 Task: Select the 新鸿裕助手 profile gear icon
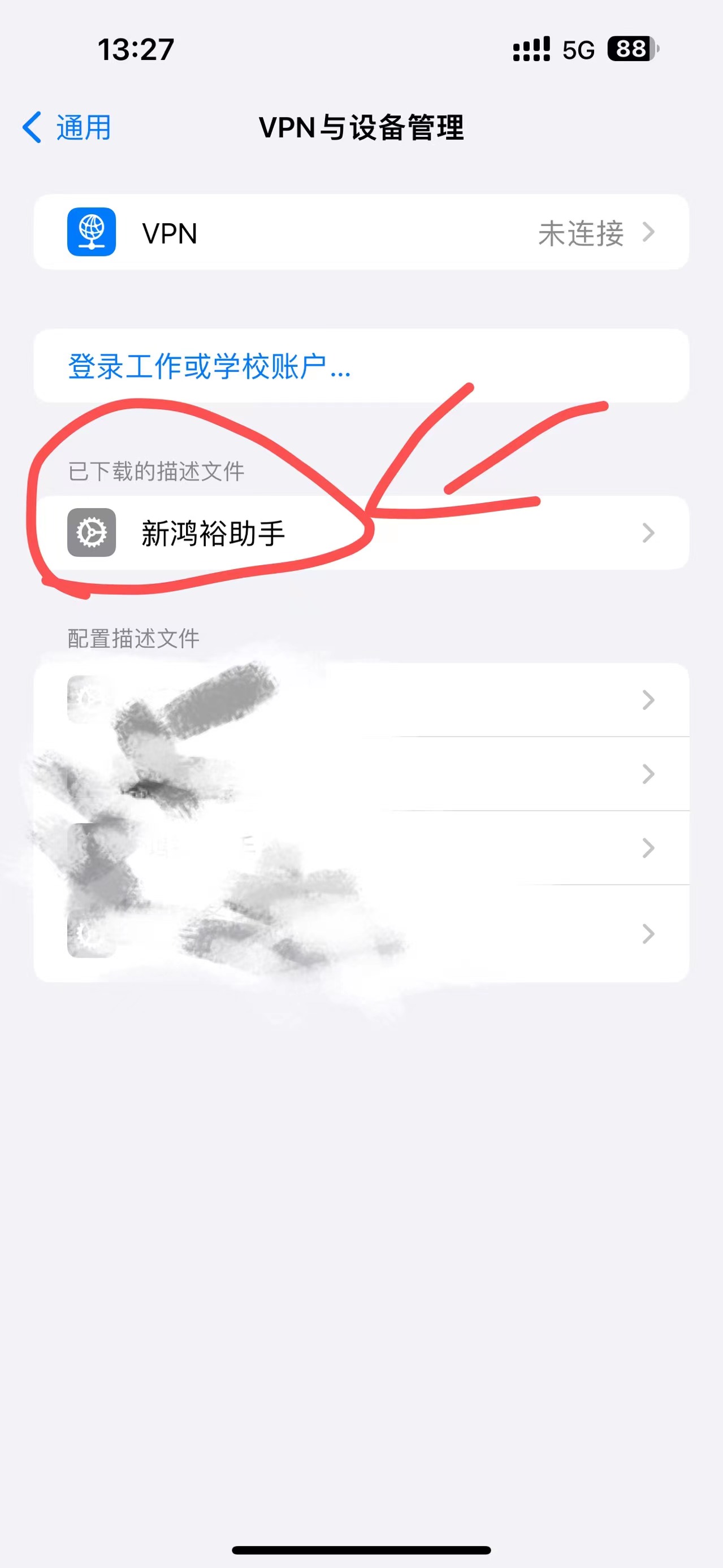[x=91, y=532]
